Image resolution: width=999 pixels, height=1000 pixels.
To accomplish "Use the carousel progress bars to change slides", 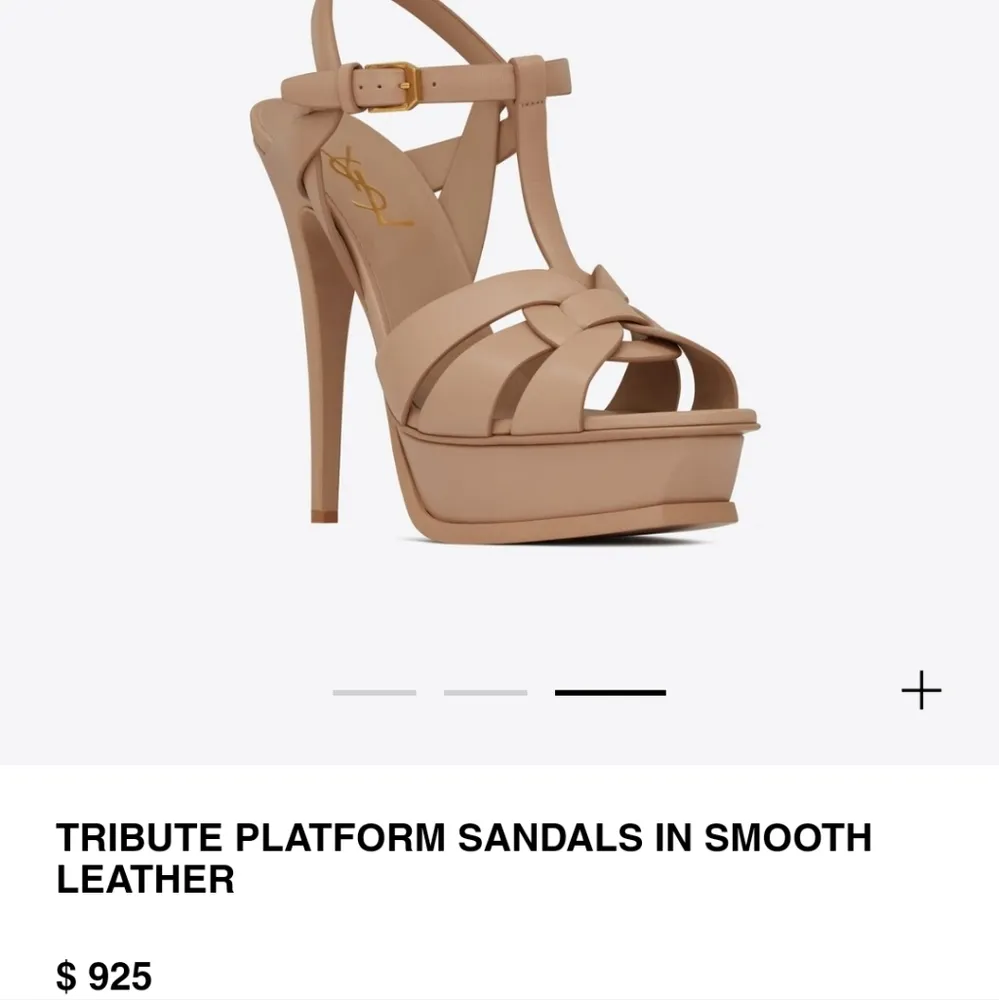I will (487, 690).
